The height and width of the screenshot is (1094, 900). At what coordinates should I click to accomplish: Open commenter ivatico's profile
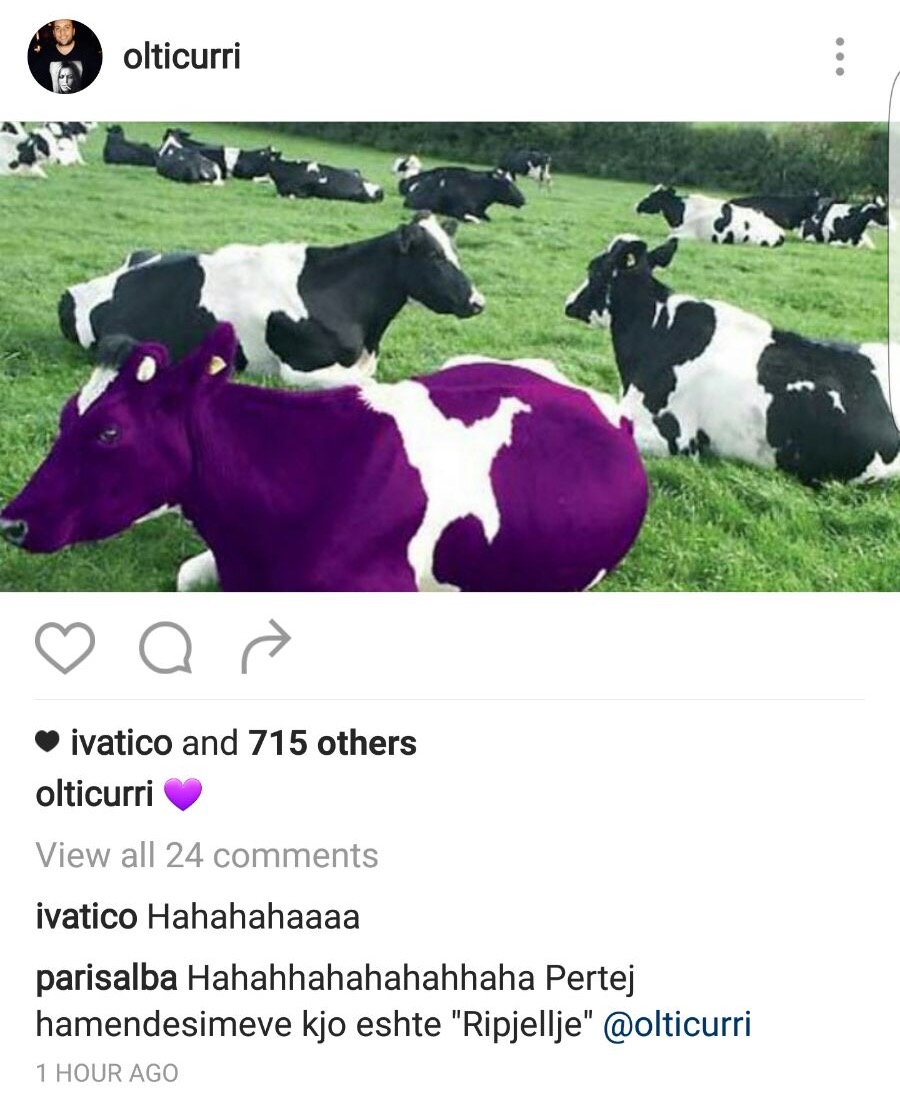click(86, 916)
